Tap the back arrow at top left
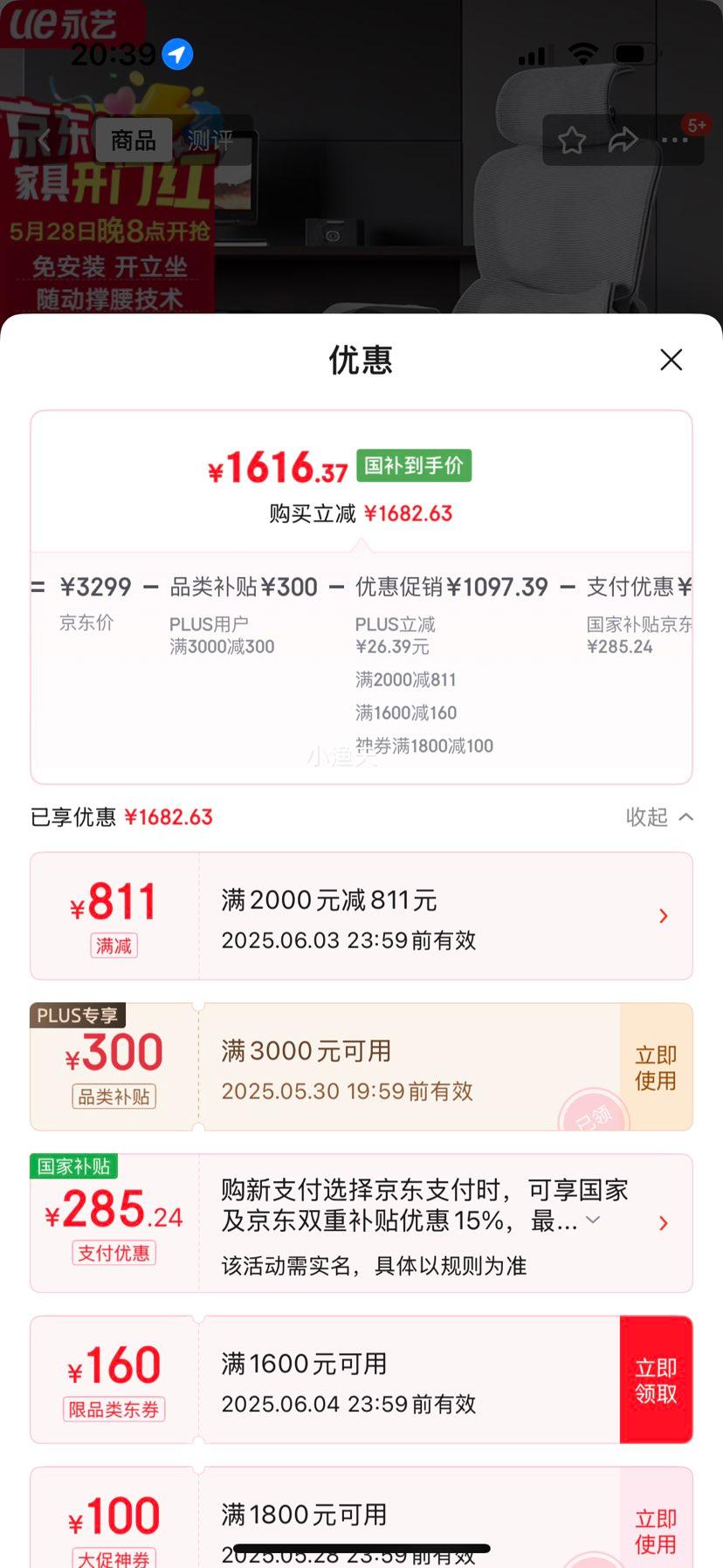The image size is (723, 1568). click(x=42, y=140)
